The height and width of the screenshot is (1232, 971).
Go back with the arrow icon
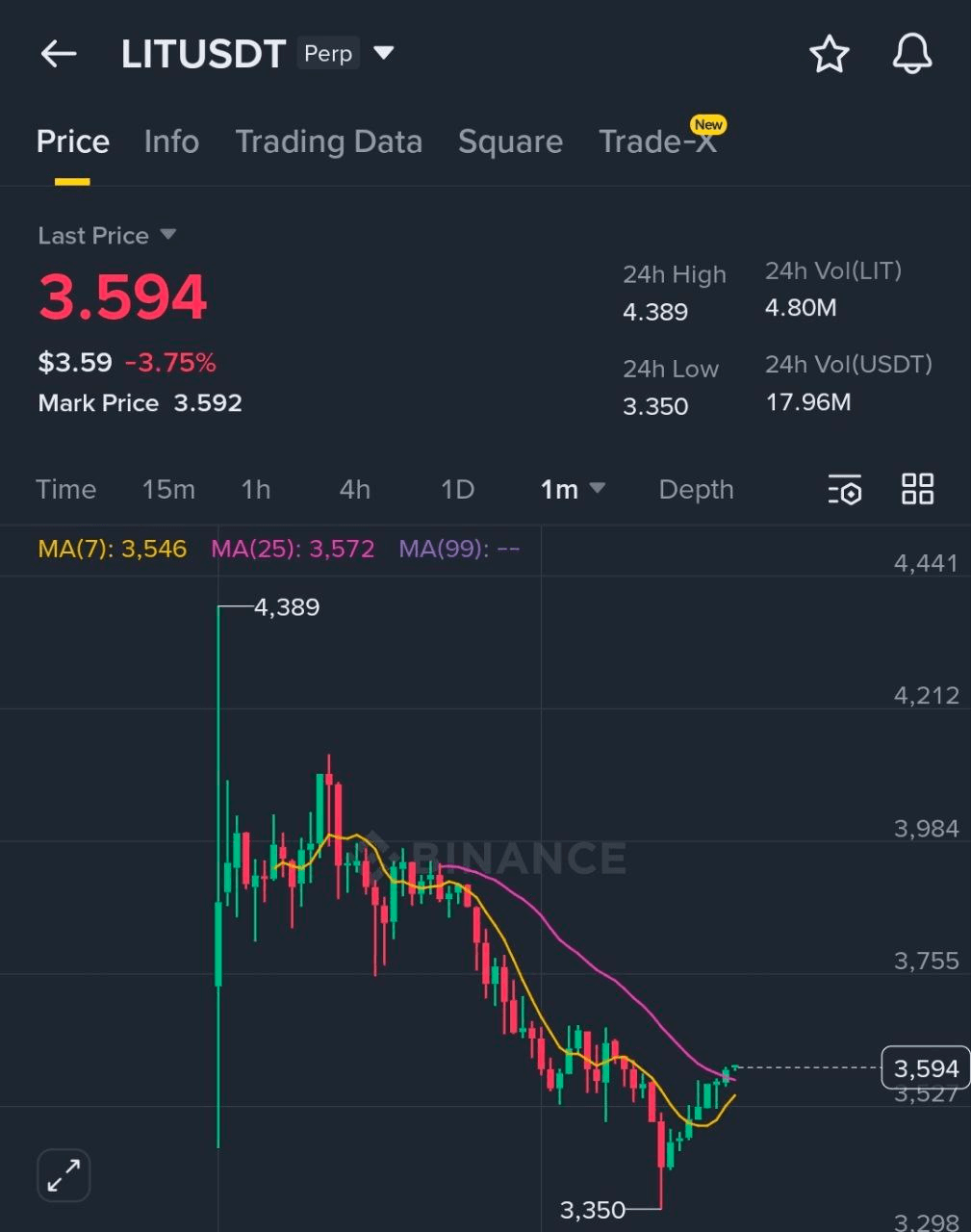click(x=58, y=54)
